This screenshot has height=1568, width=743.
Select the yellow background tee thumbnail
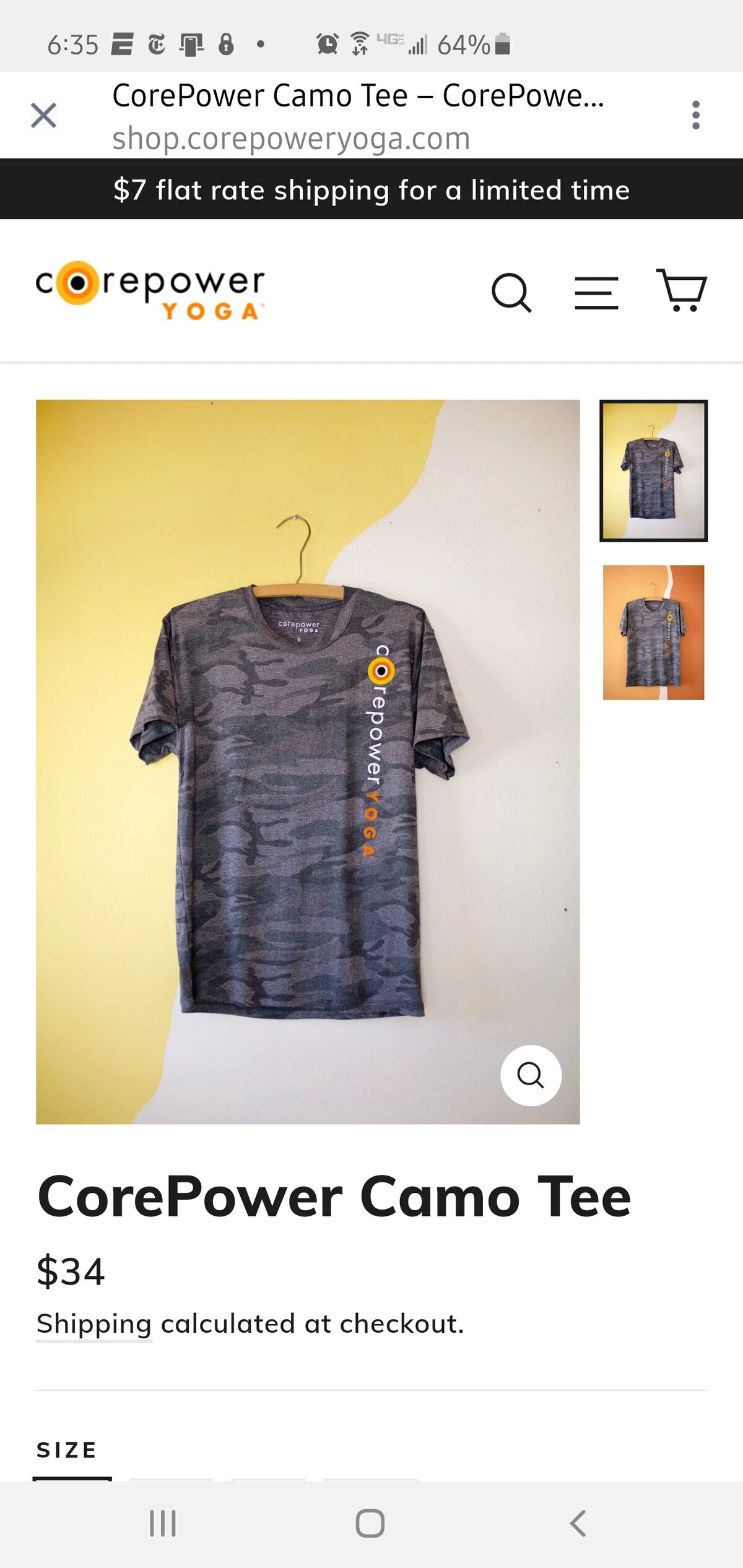pyautogui.click(x=653, y=471)
